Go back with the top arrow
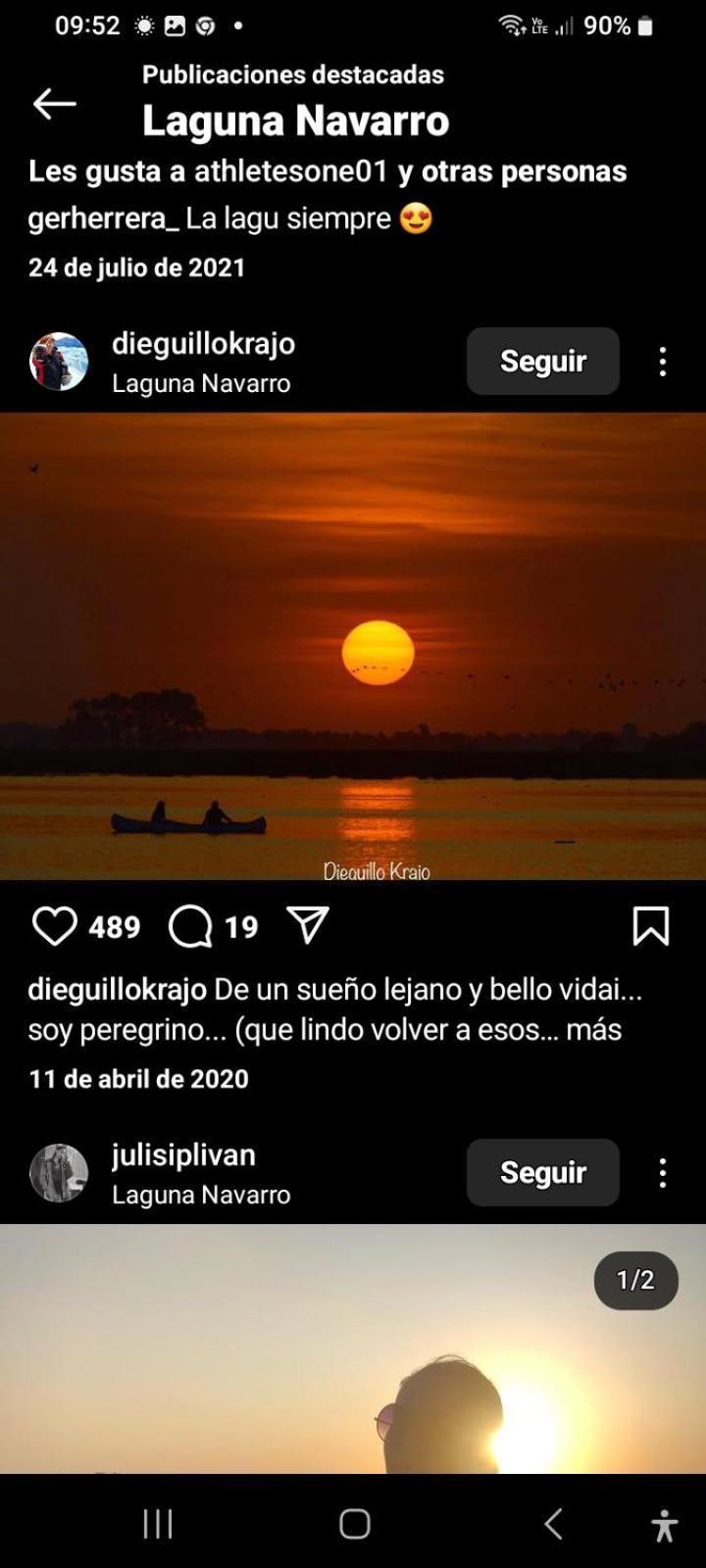 point(54,103)
